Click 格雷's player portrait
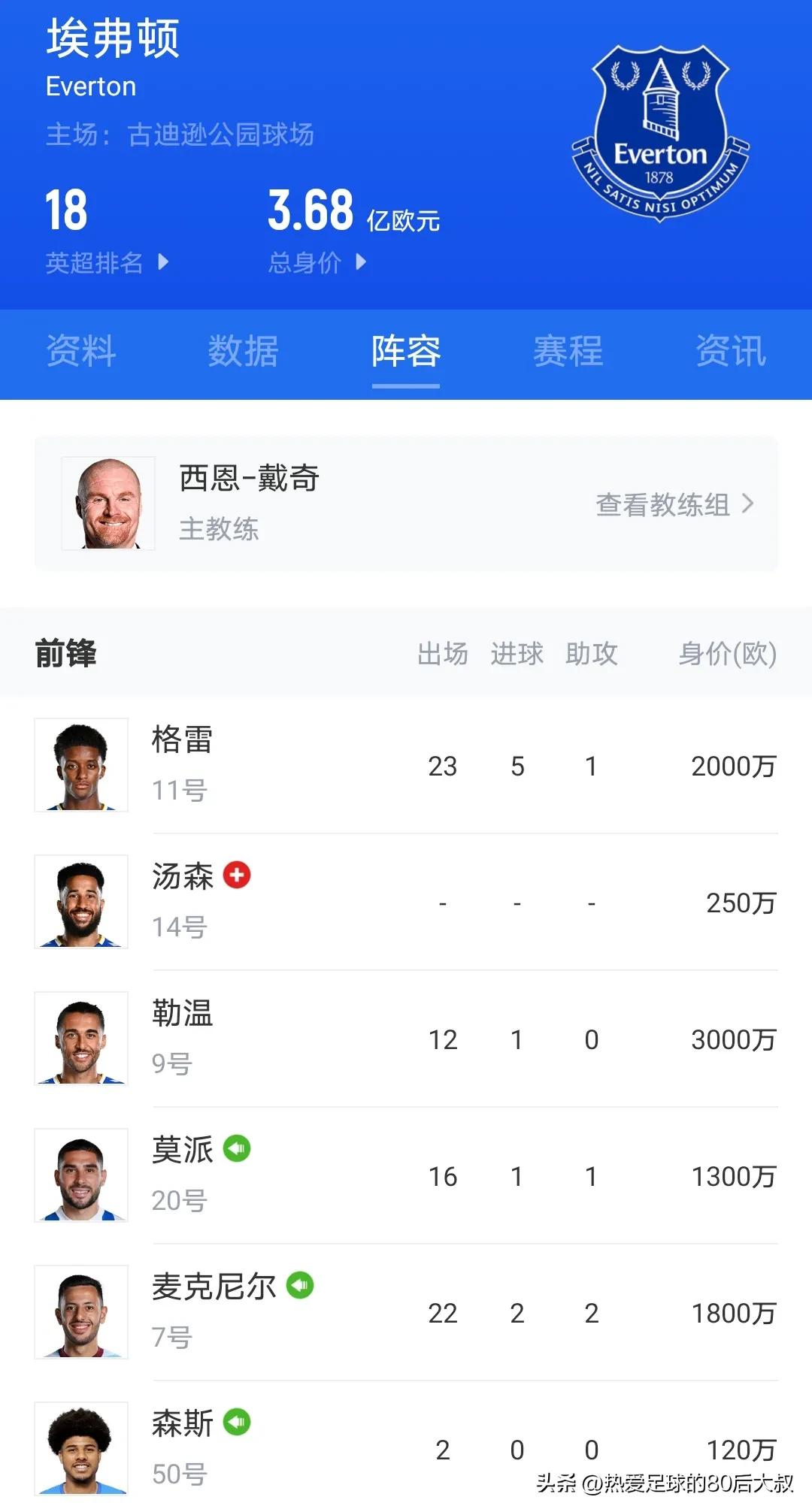Screen dimensions: 812x1512 point(81,765)
